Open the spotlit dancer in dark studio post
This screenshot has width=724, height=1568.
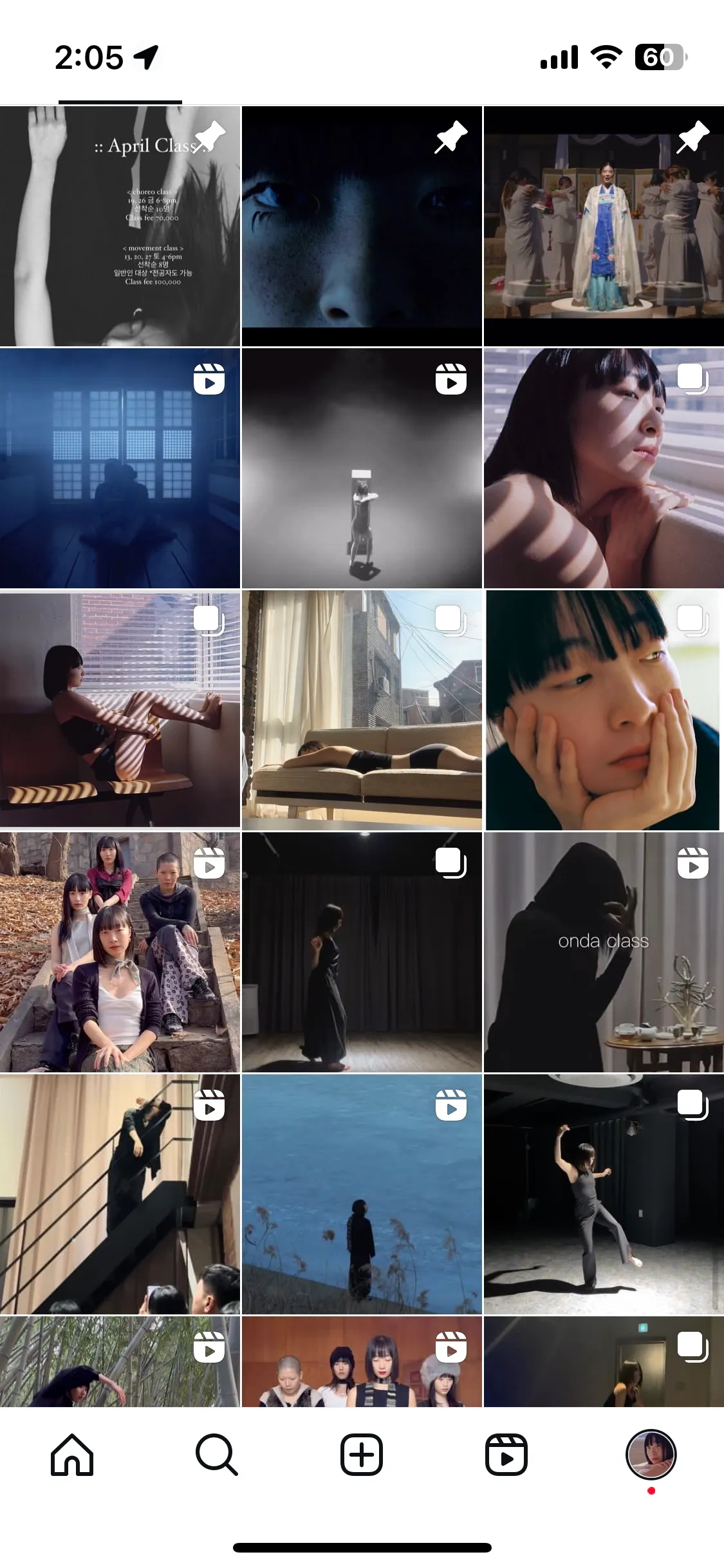604,1195
